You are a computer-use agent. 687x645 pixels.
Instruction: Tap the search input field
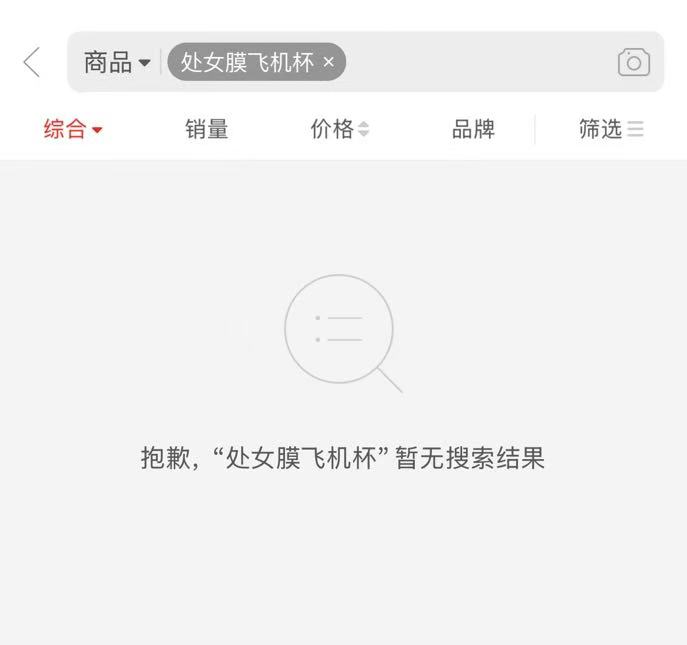(x=480, y=62)
